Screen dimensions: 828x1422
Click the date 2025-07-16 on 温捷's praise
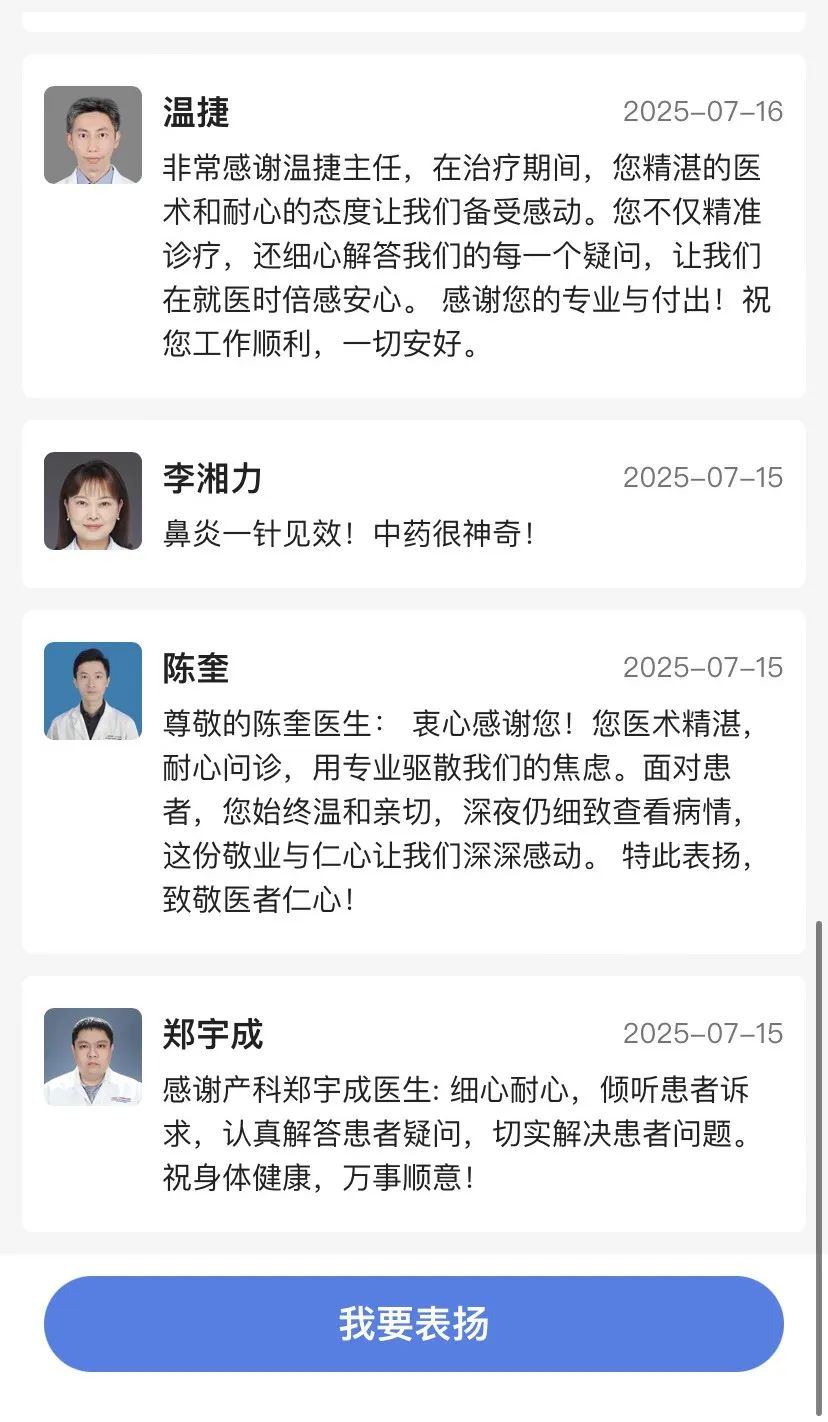click(702, 112)
